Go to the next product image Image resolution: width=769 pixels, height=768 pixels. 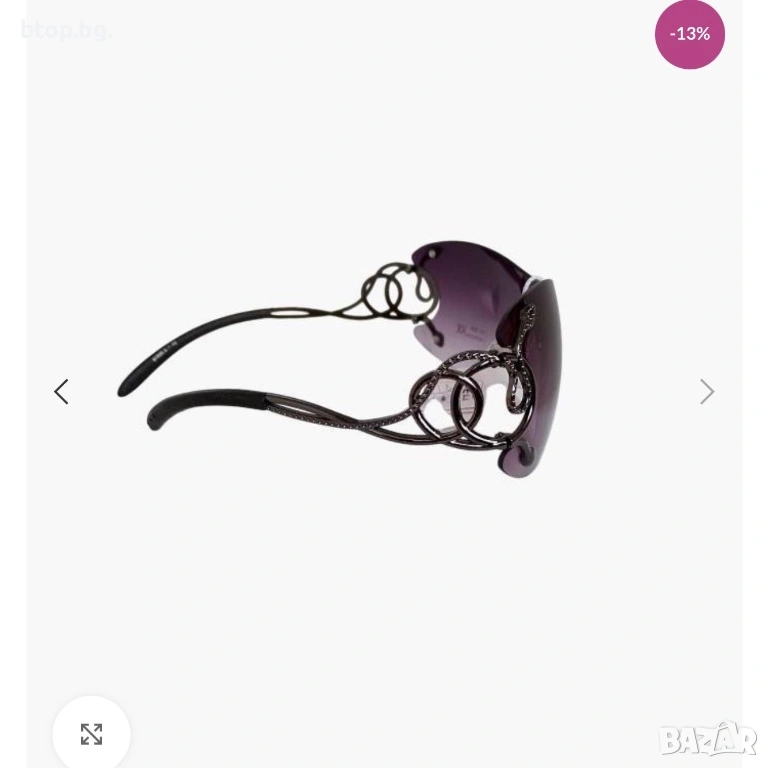pos(707,392)
